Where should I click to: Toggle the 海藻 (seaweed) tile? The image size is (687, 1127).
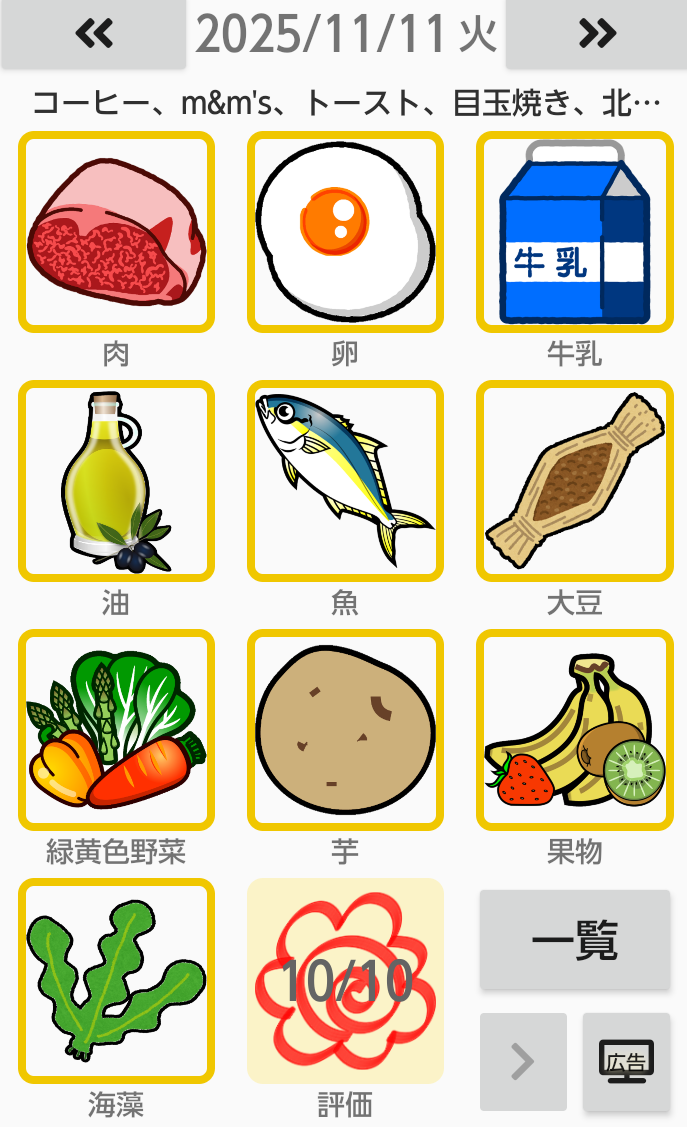tap(116, 980)
